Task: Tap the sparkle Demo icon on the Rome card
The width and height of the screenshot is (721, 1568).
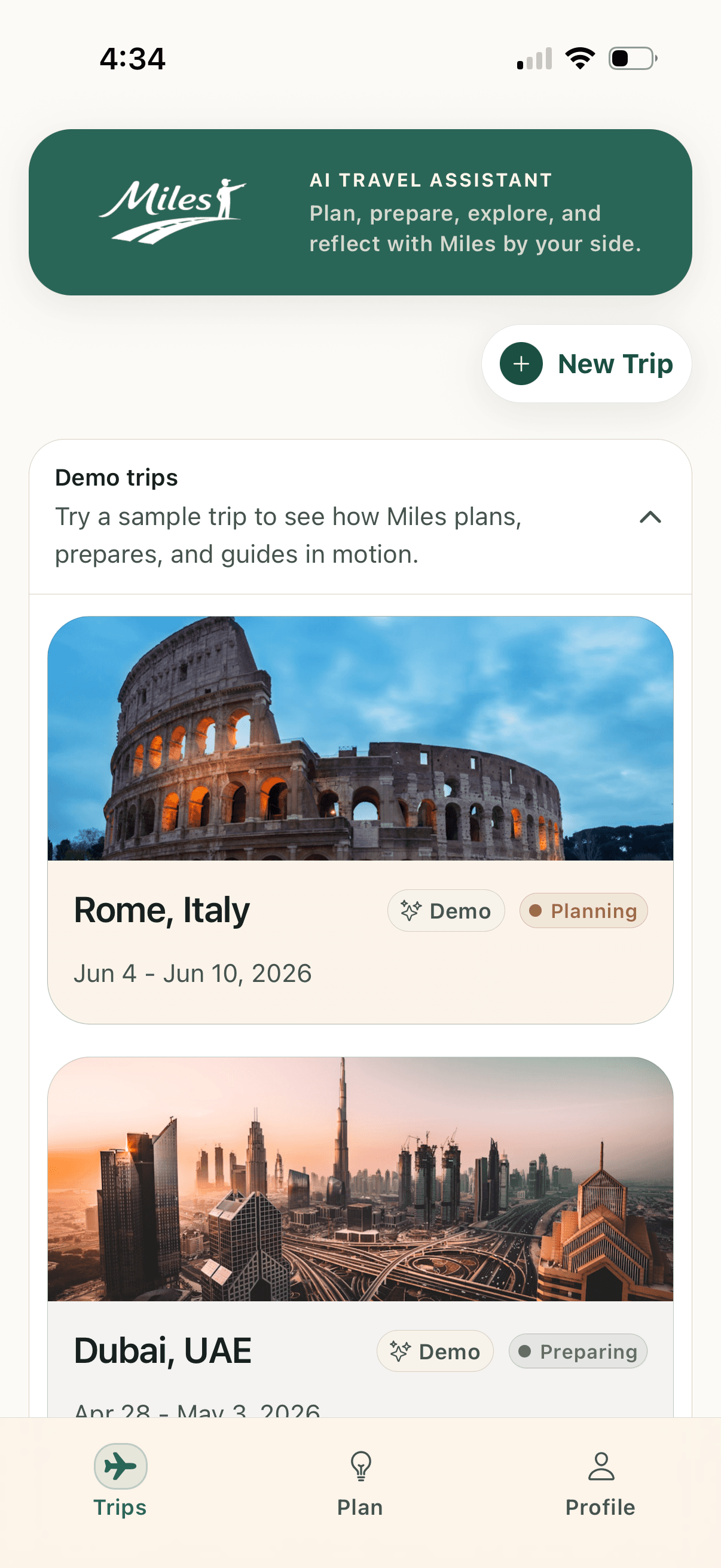Action: click(x=411, y=911)
